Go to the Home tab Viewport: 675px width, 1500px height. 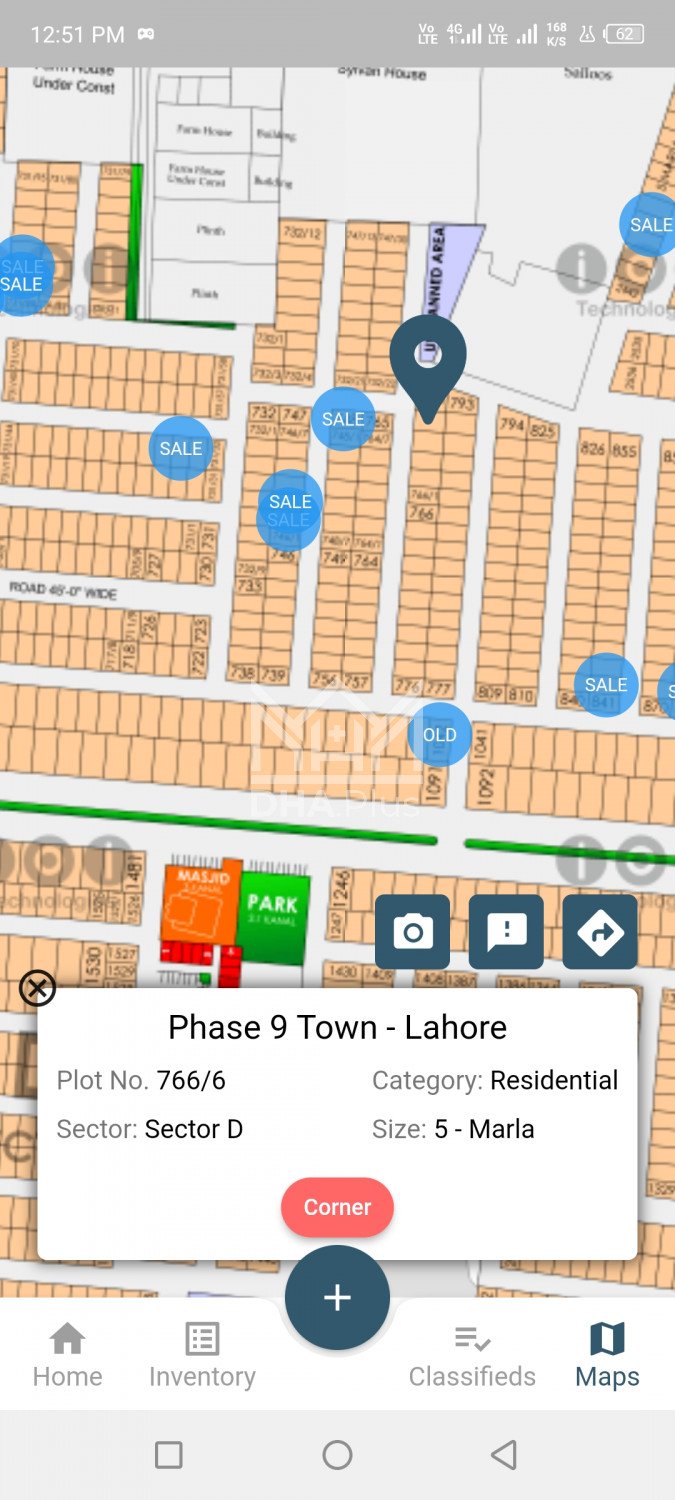click(67, 1355)
